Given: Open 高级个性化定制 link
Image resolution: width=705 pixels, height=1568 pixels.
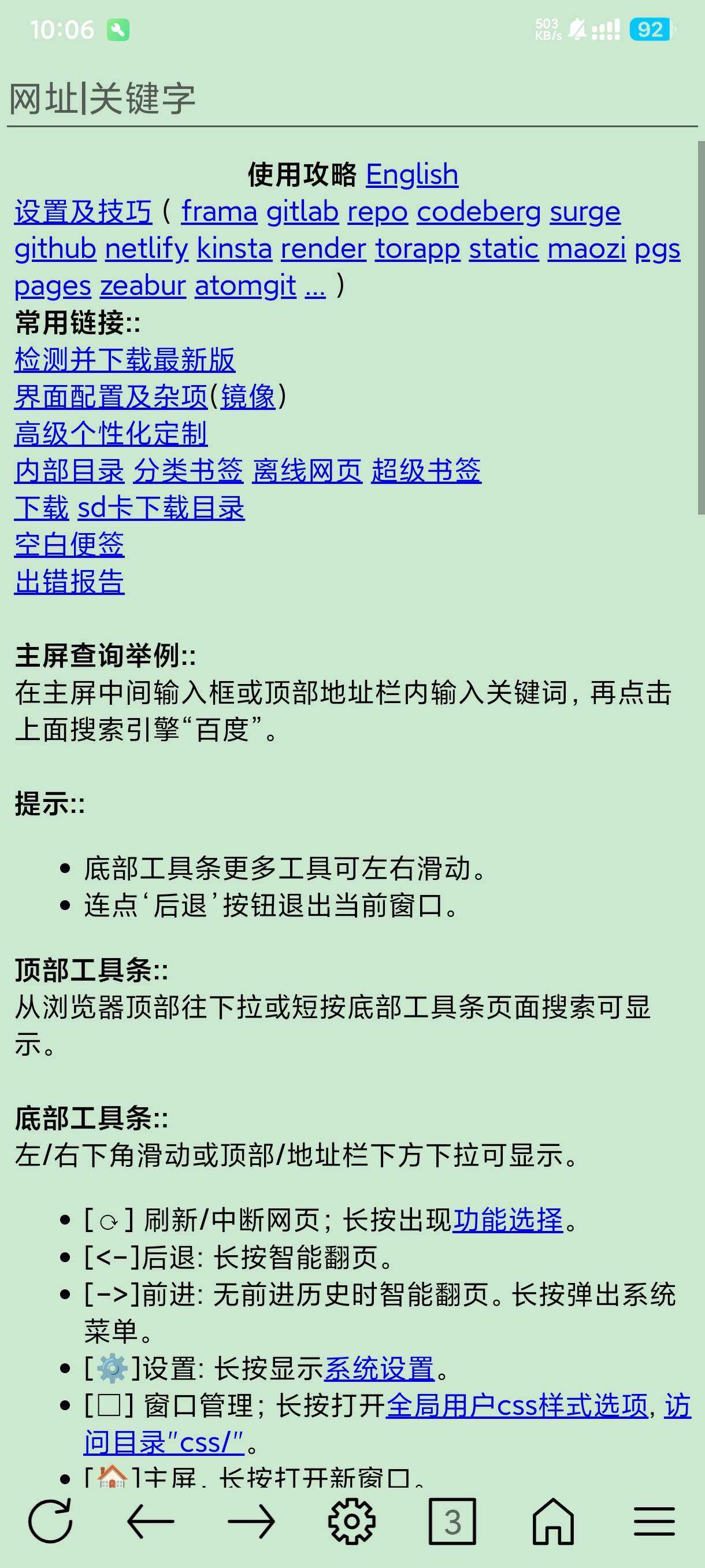Looking at the screenshot, I should coord(111,434).
